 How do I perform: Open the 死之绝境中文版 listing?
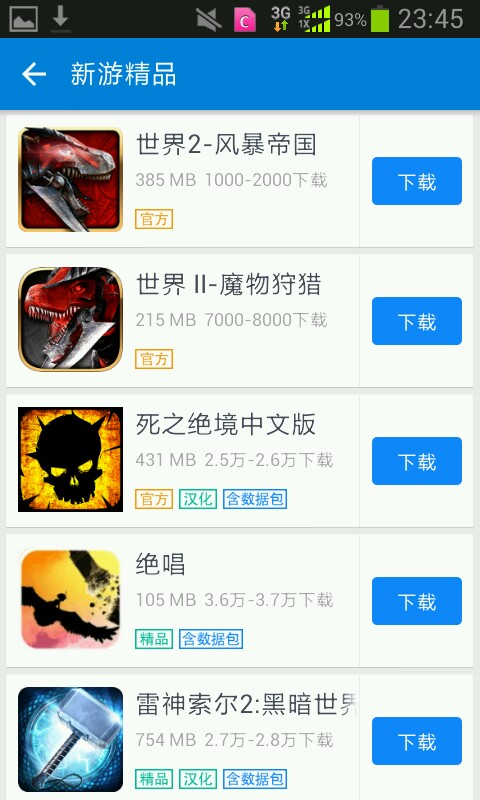[x=183, y=461]
